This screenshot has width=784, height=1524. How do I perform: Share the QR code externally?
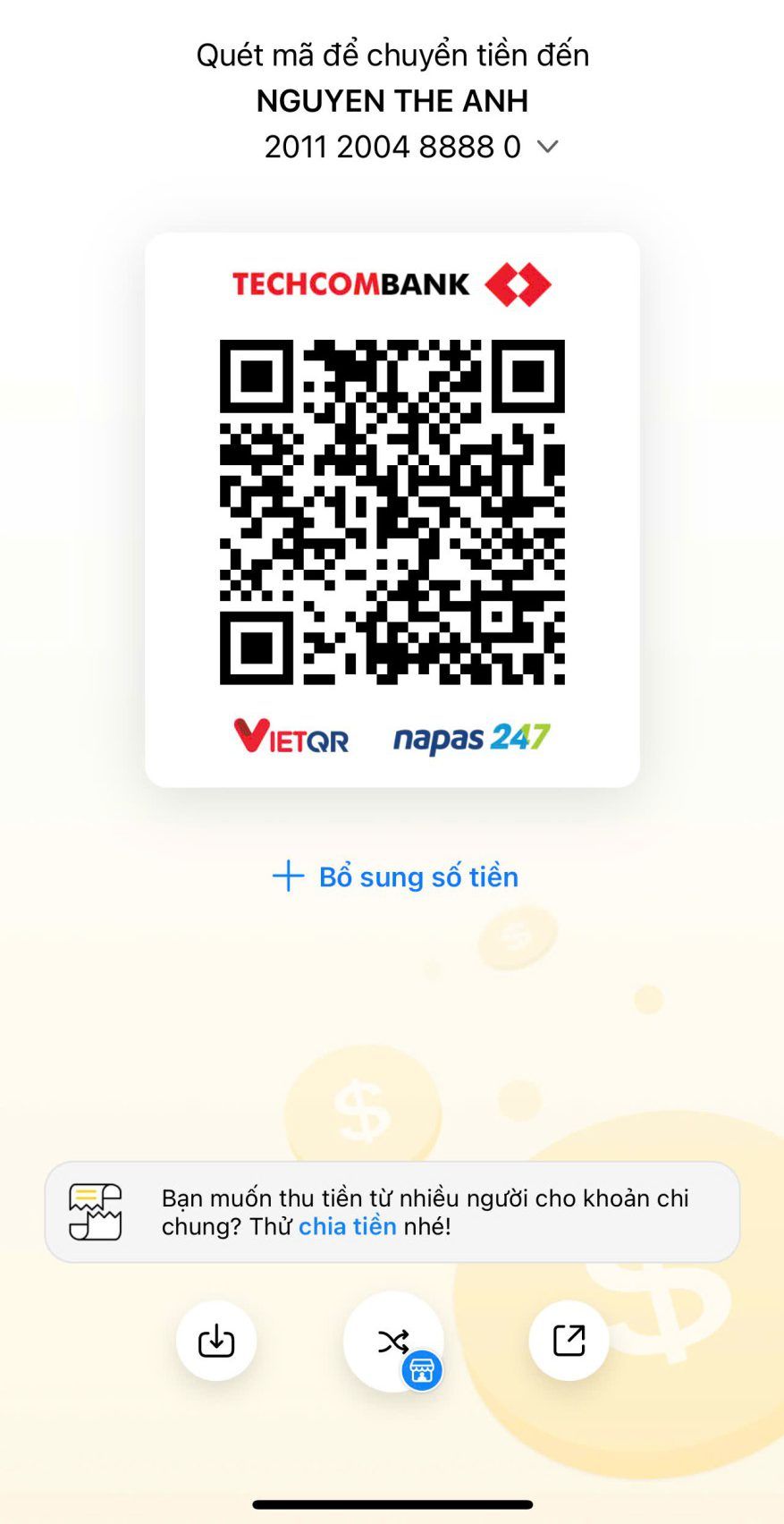569,1341
